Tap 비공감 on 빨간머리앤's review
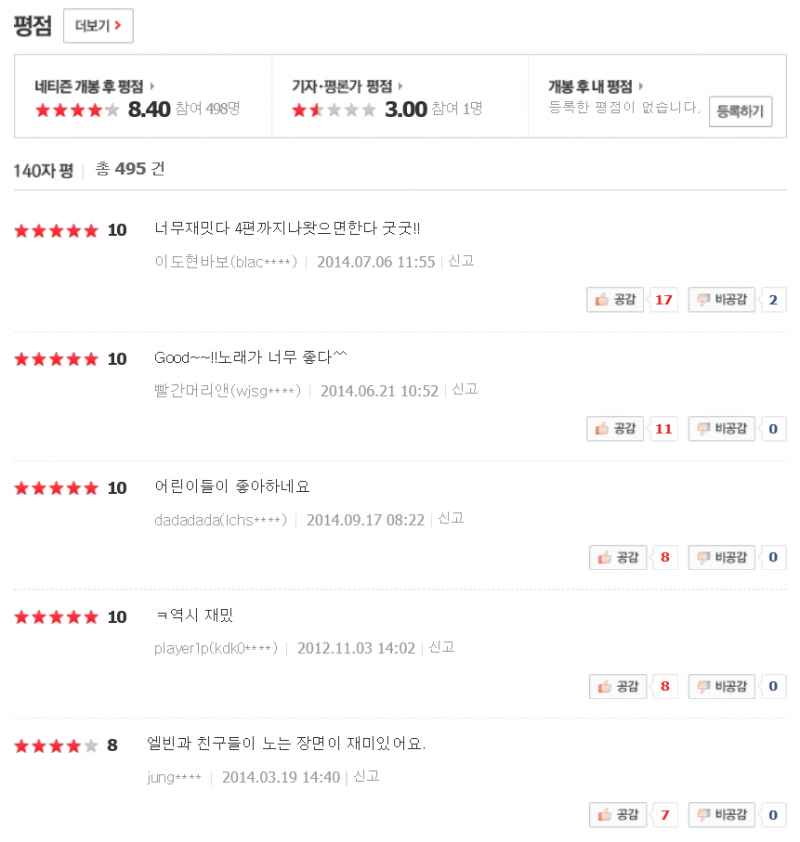The width and height of the screenshot is (800, 842). (x=722, y=428)
